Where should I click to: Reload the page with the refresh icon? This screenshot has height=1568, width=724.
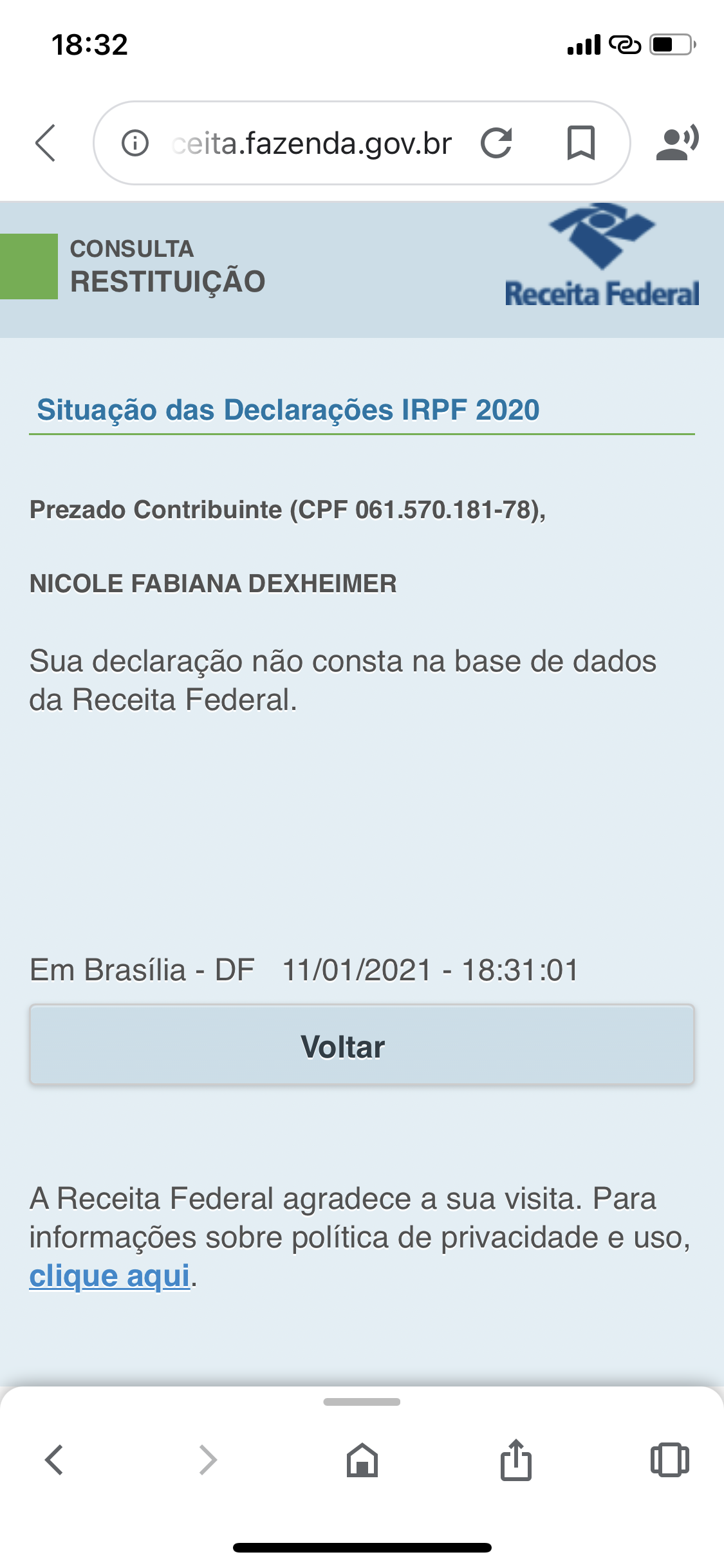point(497,143)
